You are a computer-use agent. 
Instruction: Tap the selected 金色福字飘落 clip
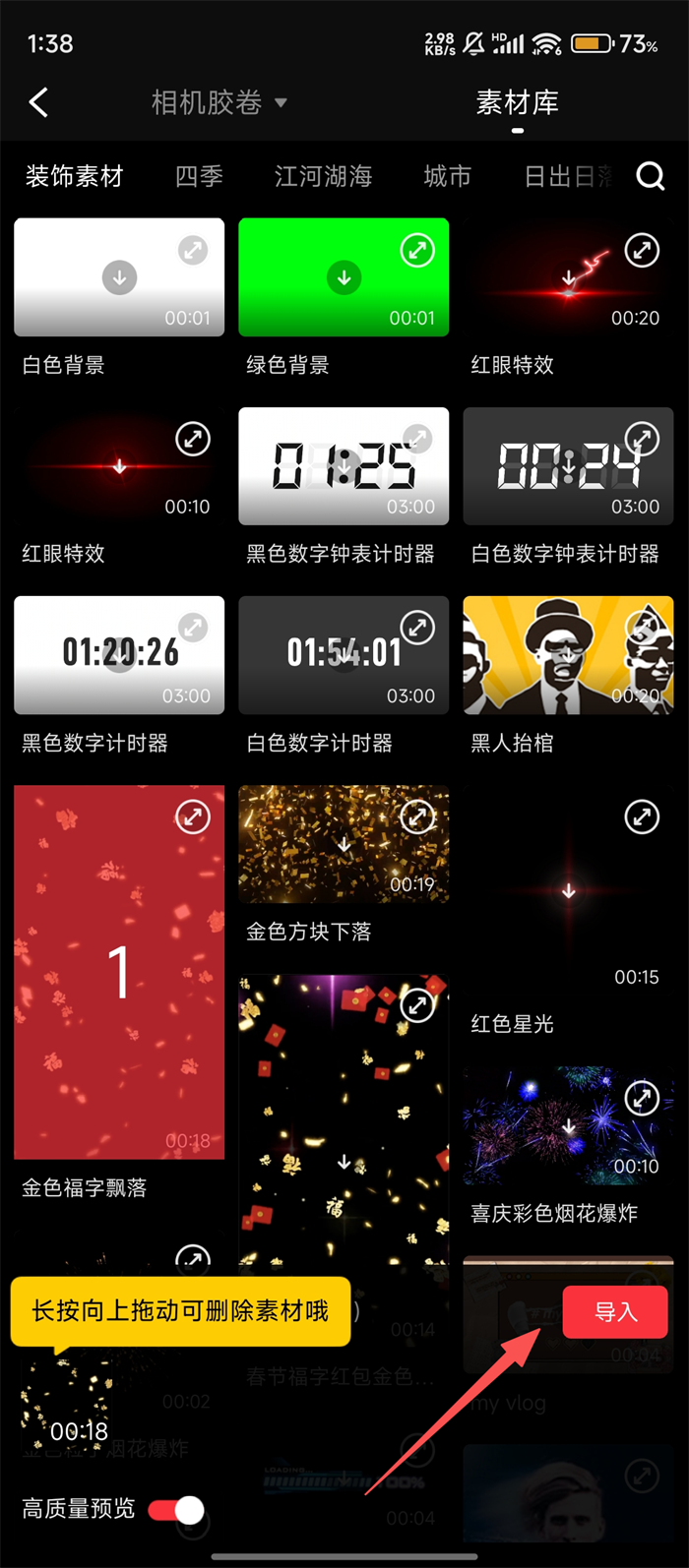(119, 972)
